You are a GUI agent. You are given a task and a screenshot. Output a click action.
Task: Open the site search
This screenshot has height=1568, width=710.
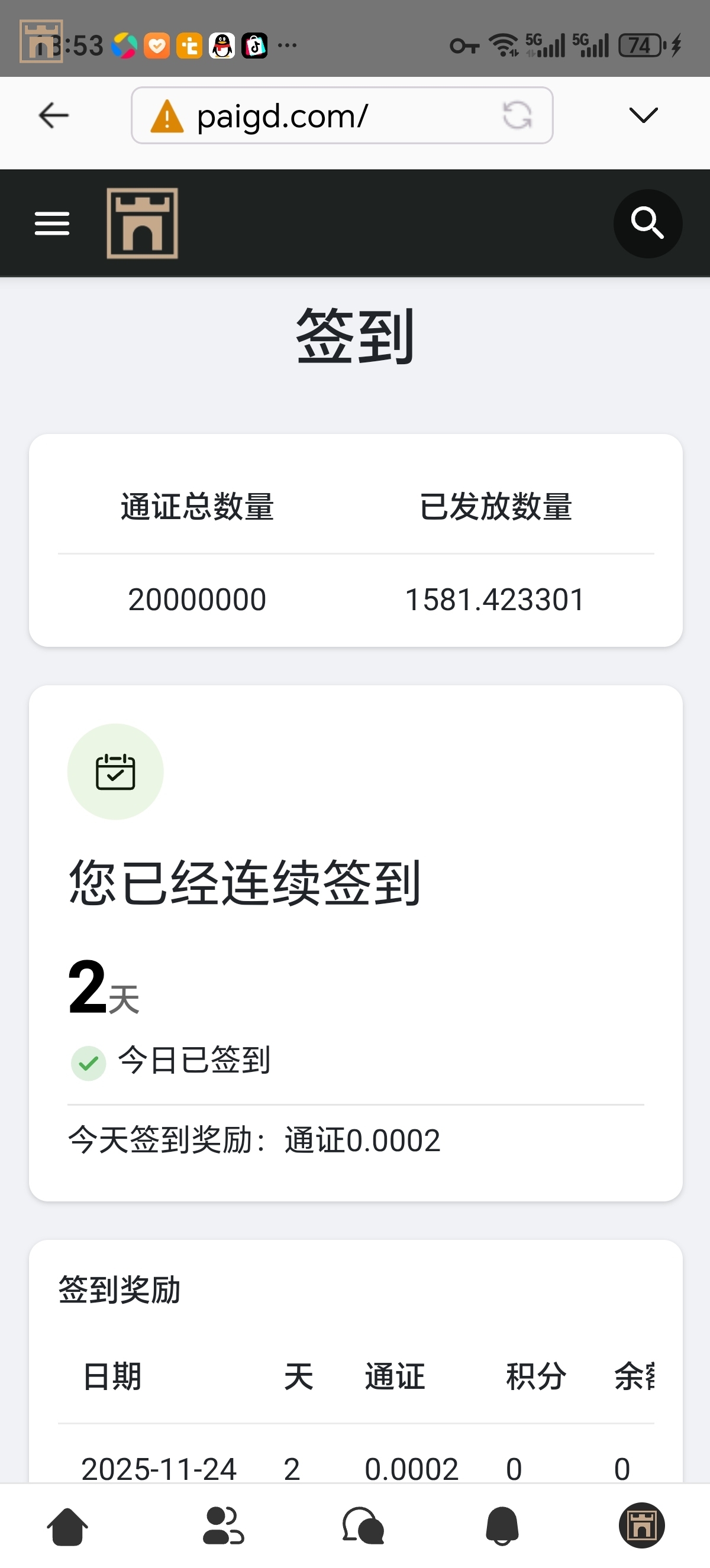[647, 223]
